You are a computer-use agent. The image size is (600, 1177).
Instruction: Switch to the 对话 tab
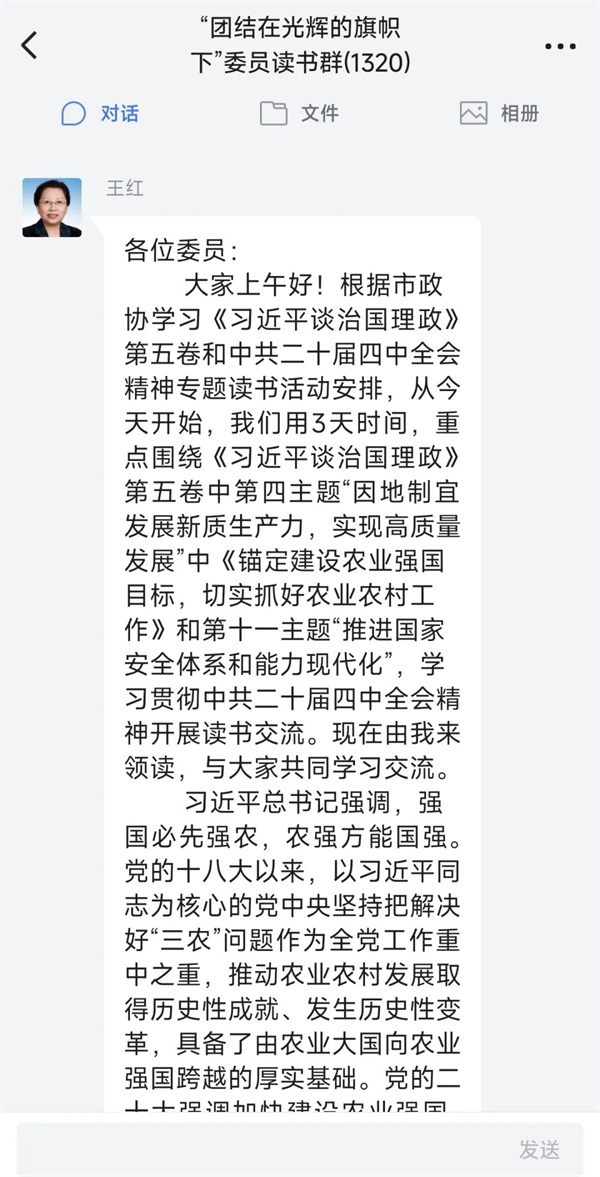[x=100, y=113]
